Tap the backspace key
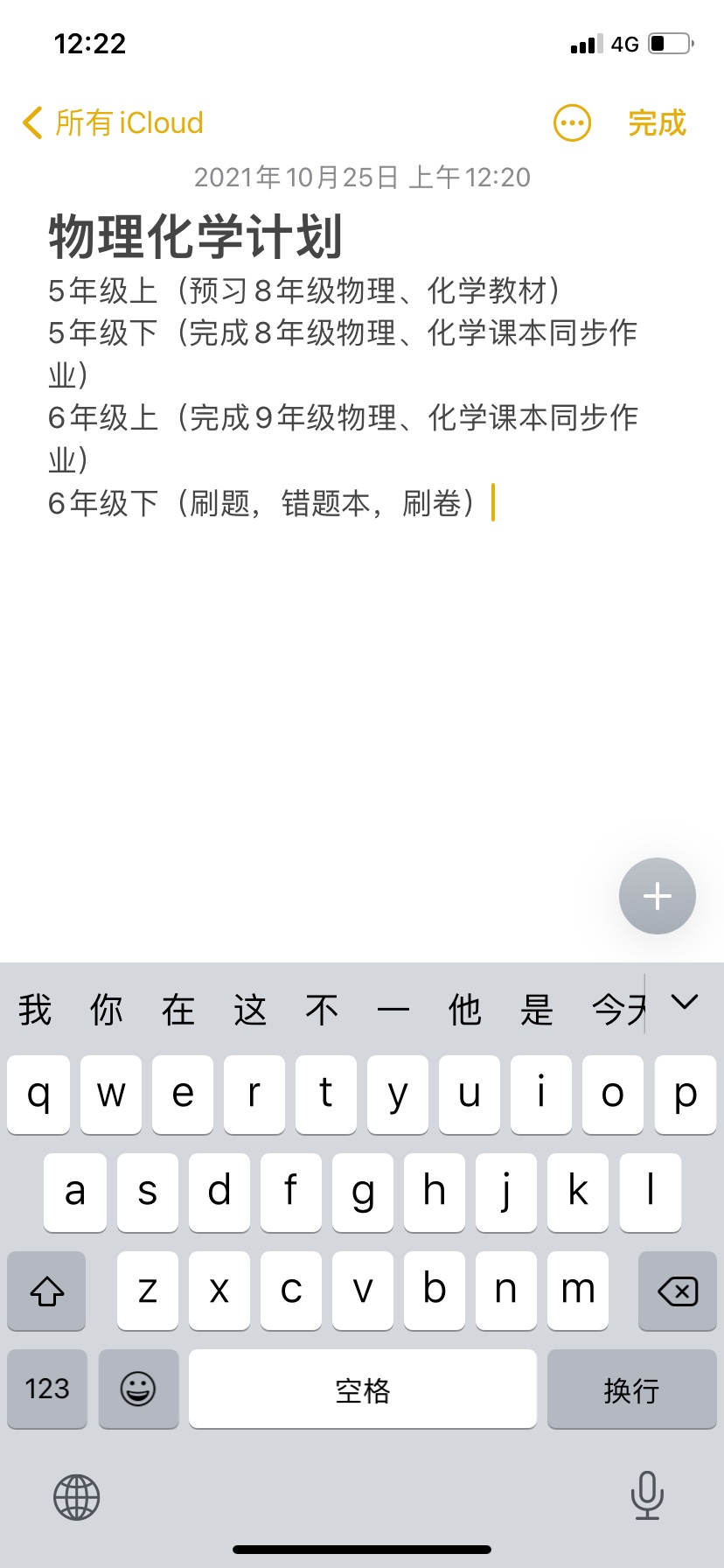The image size is (724, 1568). point(677,1291)
